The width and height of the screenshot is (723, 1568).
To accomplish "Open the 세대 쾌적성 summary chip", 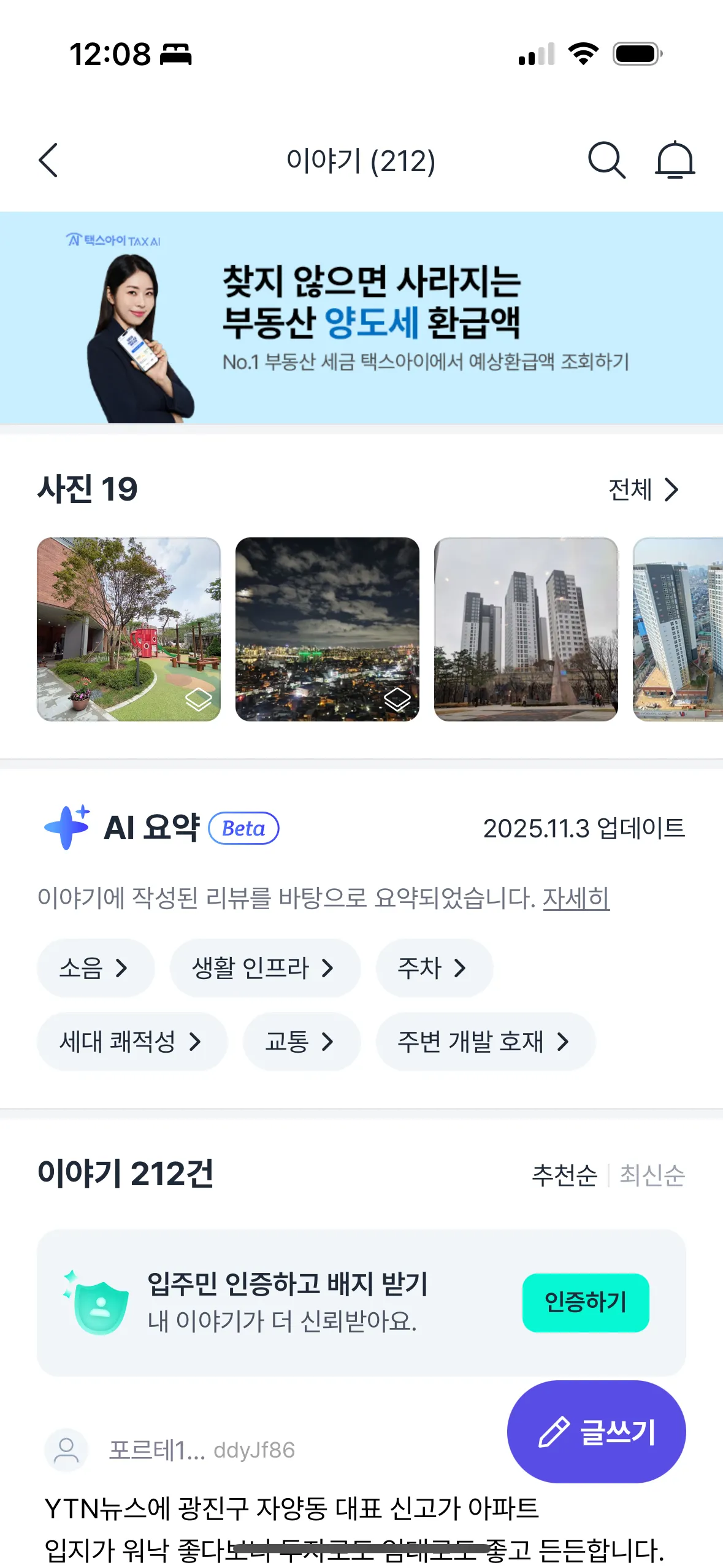I will pos(131,1042).
